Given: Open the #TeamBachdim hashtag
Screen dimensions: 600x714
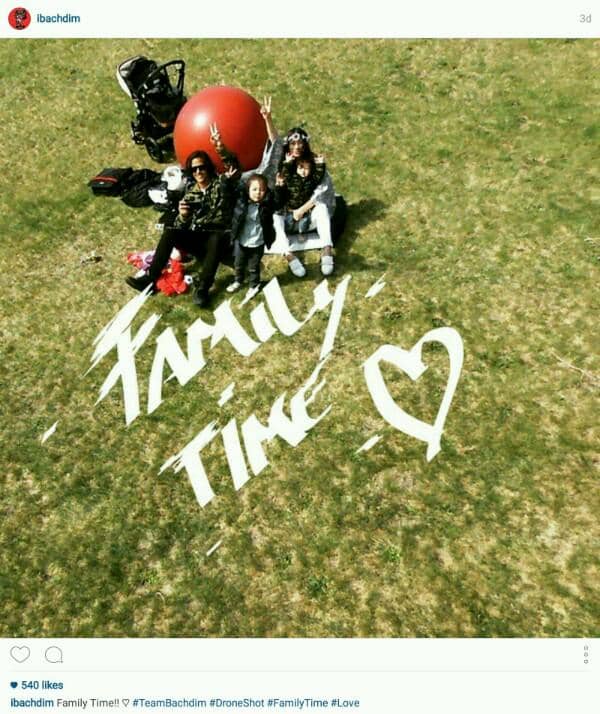Looking at the screenshot, I should click(169, 703).
